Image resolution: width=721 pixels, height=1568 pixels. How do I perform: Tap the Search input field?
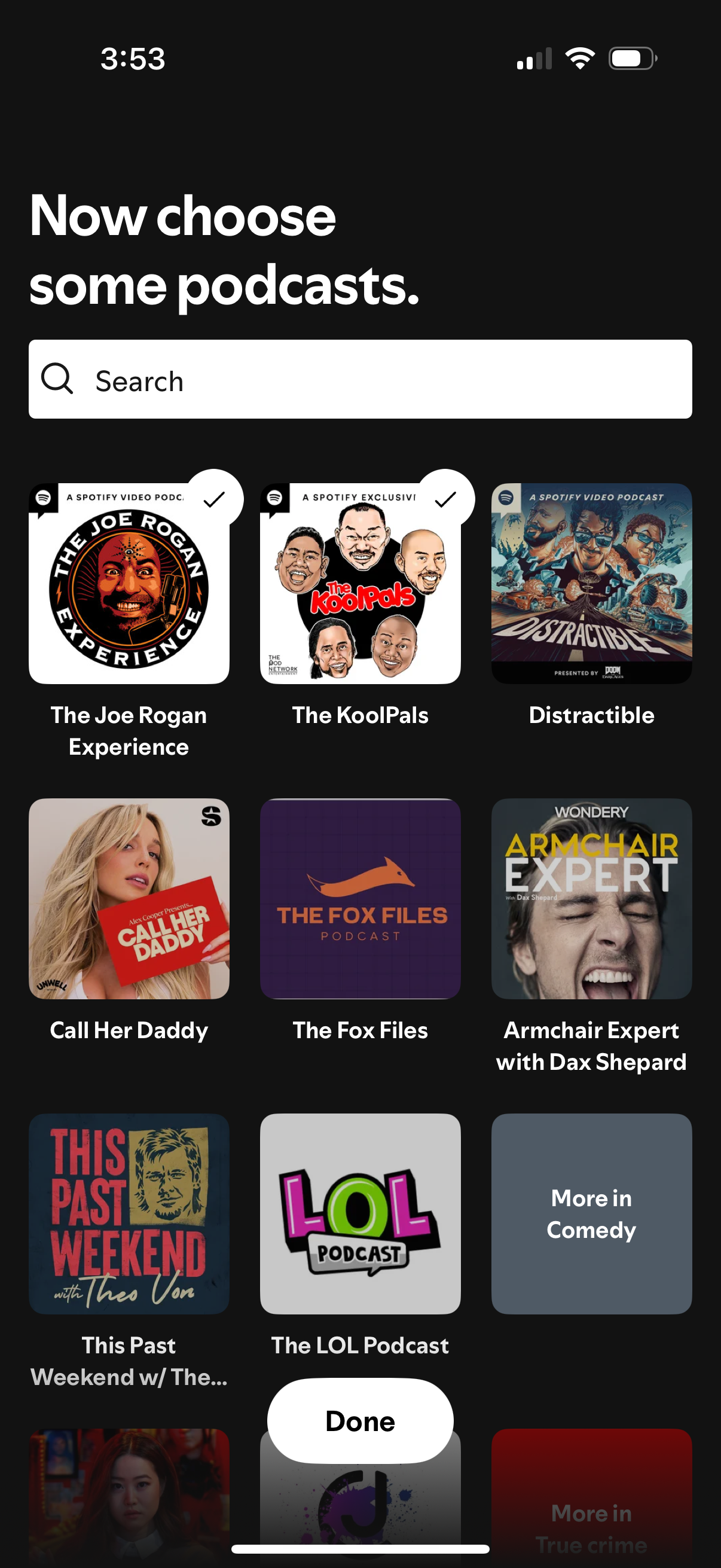coord(360,380)
